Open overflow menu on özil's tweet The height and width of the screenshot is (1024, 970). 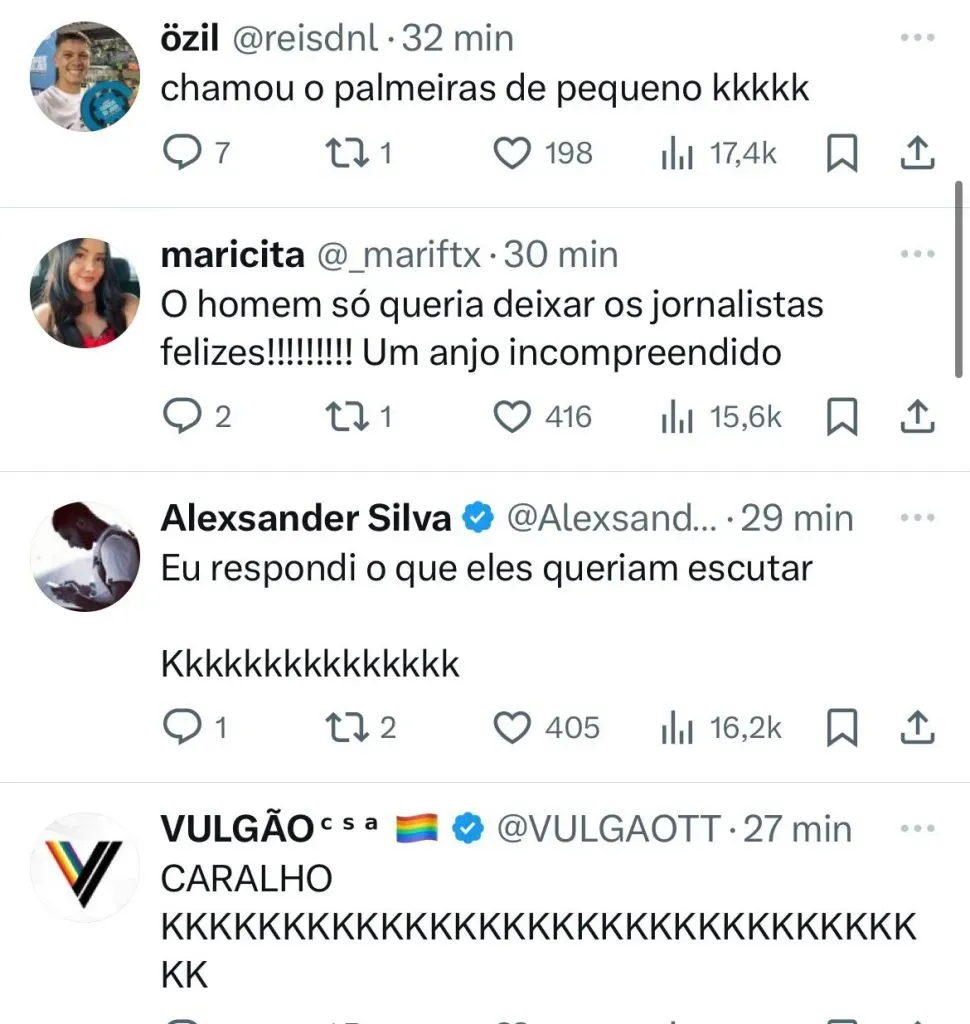click(x=917, y=39)
